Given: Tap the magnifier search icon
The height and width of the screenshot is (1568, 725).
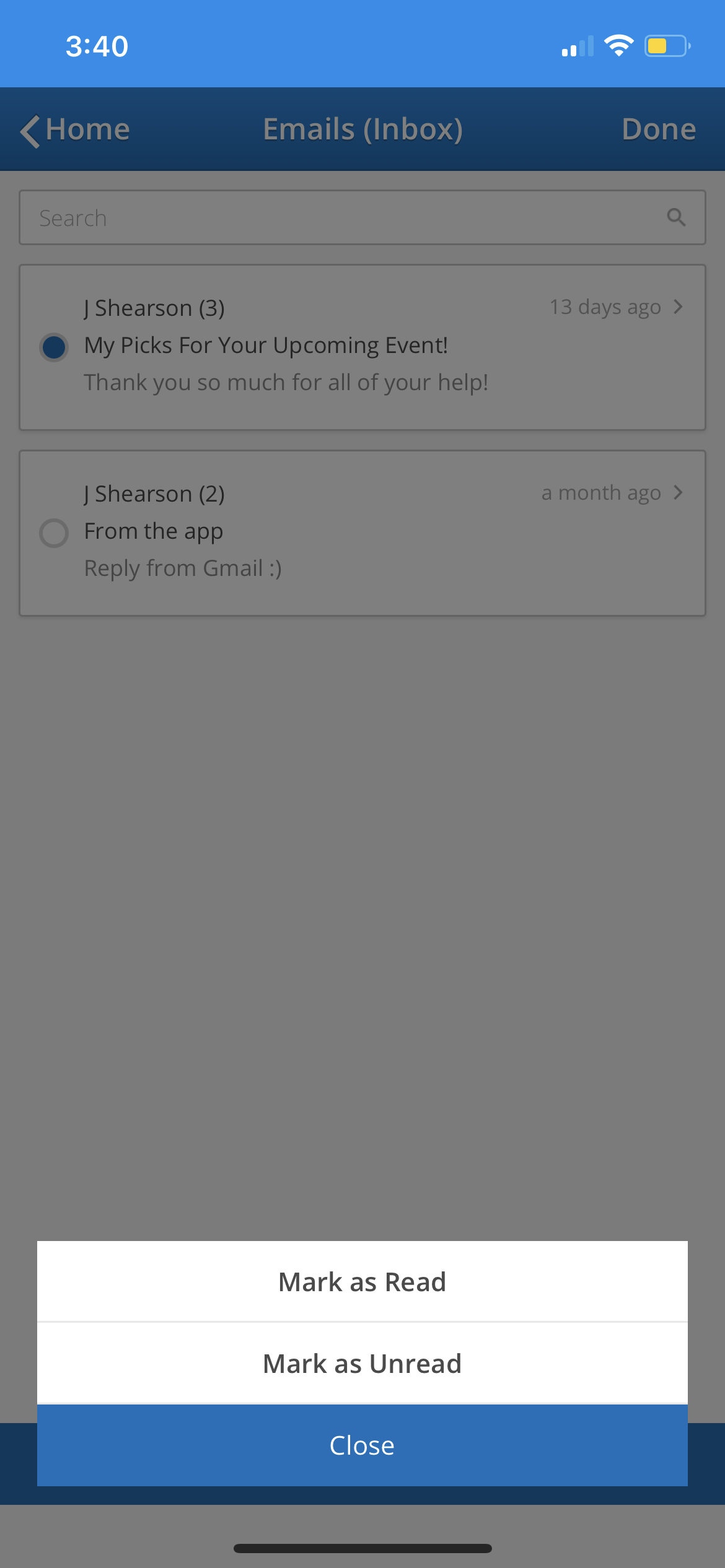Looking at the screenshot, I should coord(676,218).
